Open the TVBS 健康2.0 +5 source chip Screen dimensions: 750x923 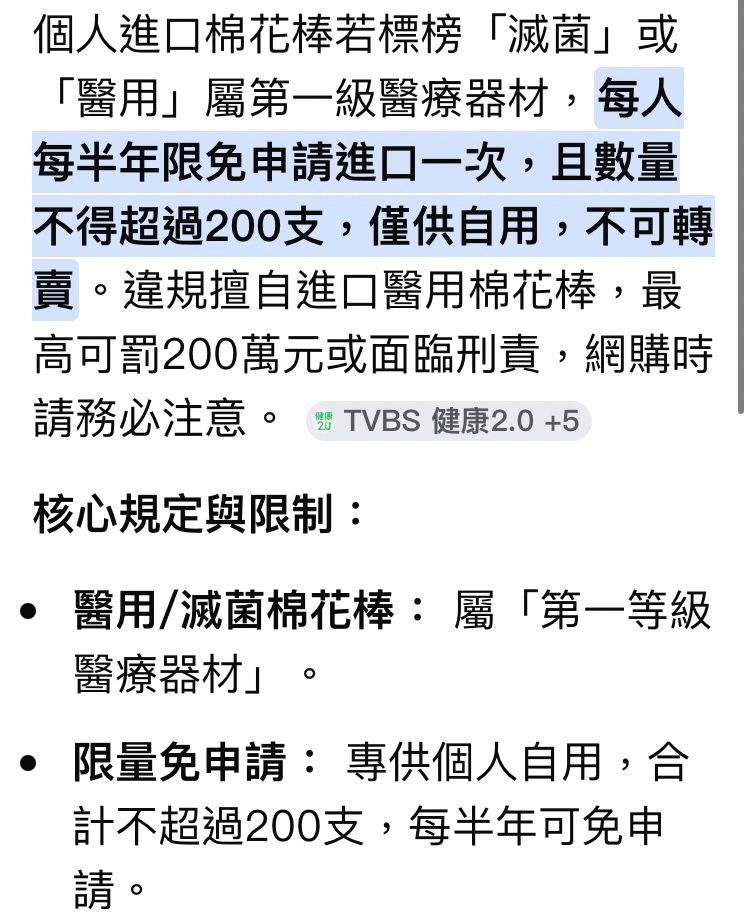point(448,421)
